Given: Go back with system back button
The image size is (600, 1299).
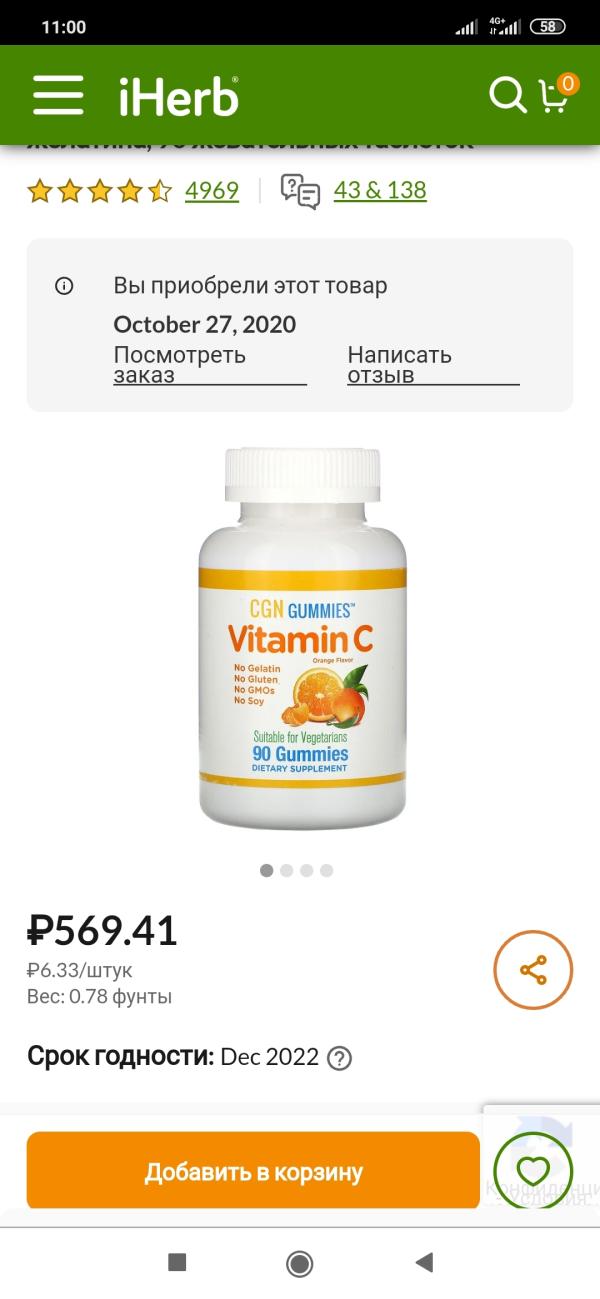Looking at the screenshot, I should point(424,1262).
